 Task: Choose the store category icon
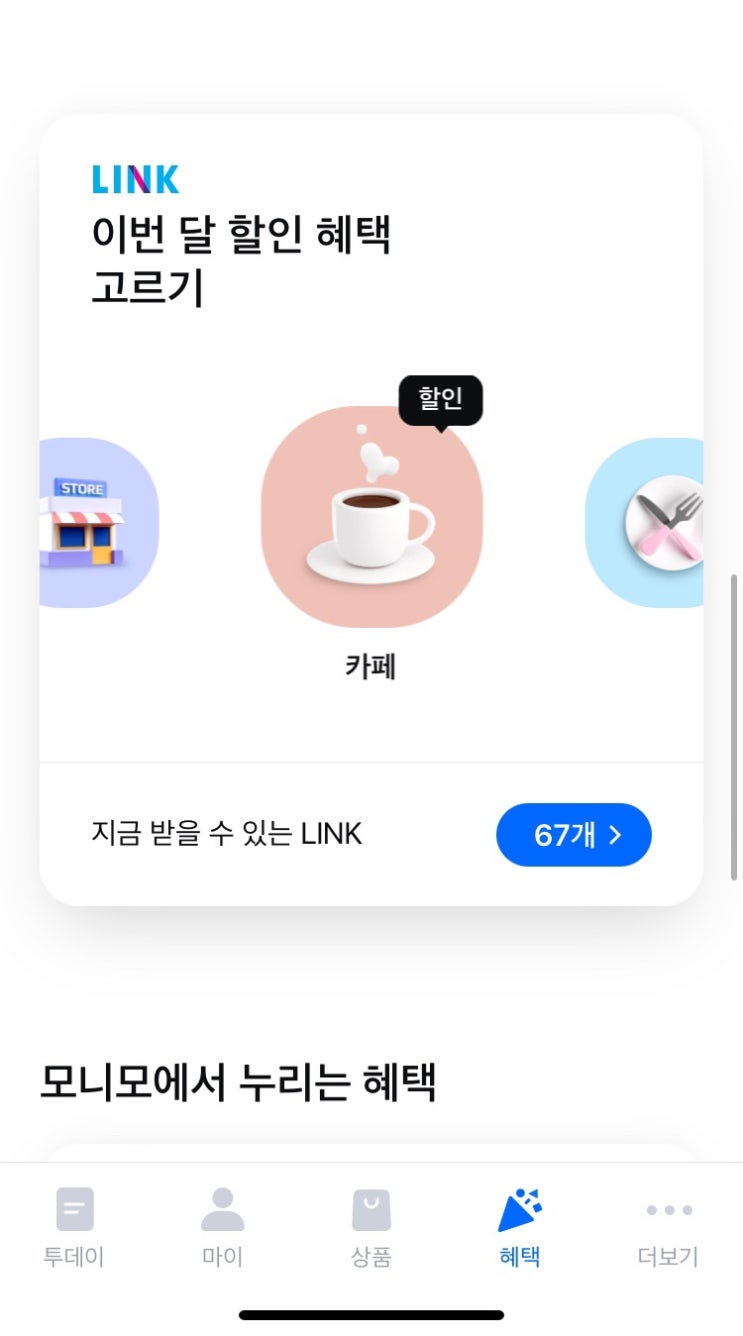point(99,522)
